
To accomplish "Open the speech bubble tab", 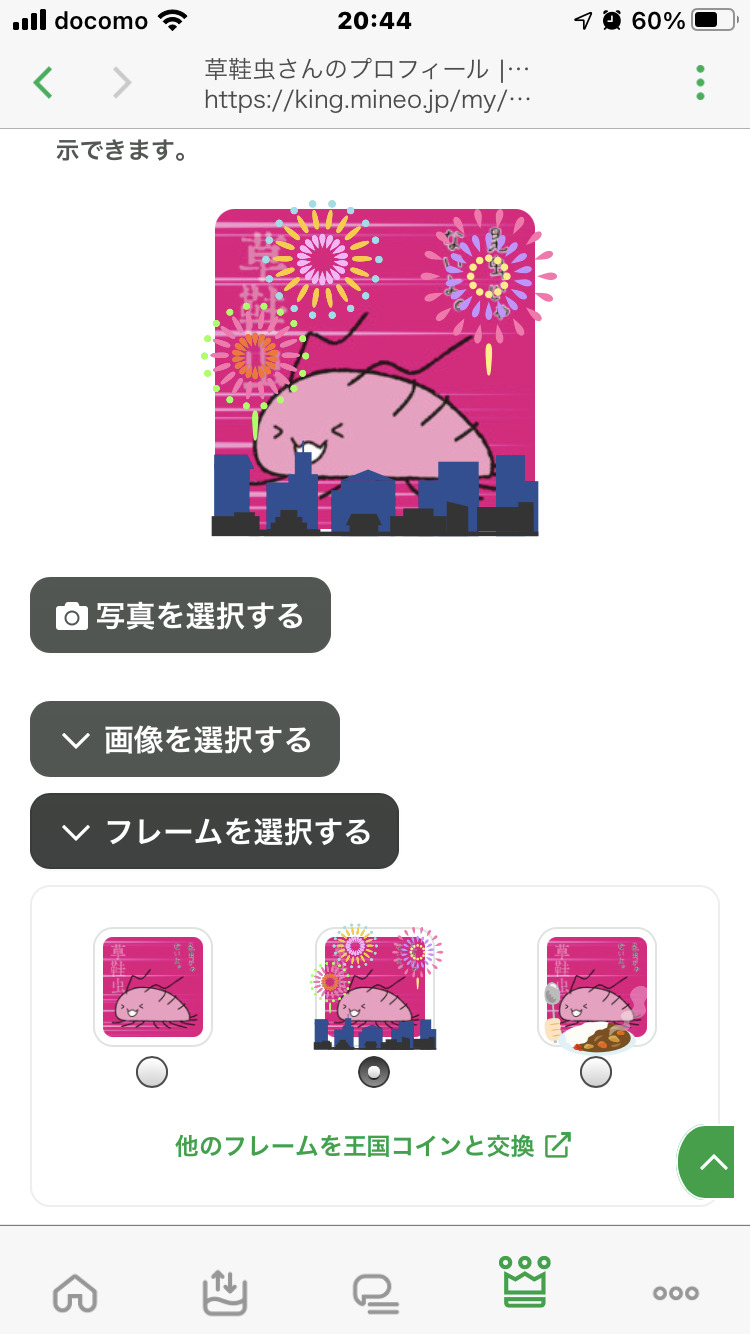I will point(375,1293).
